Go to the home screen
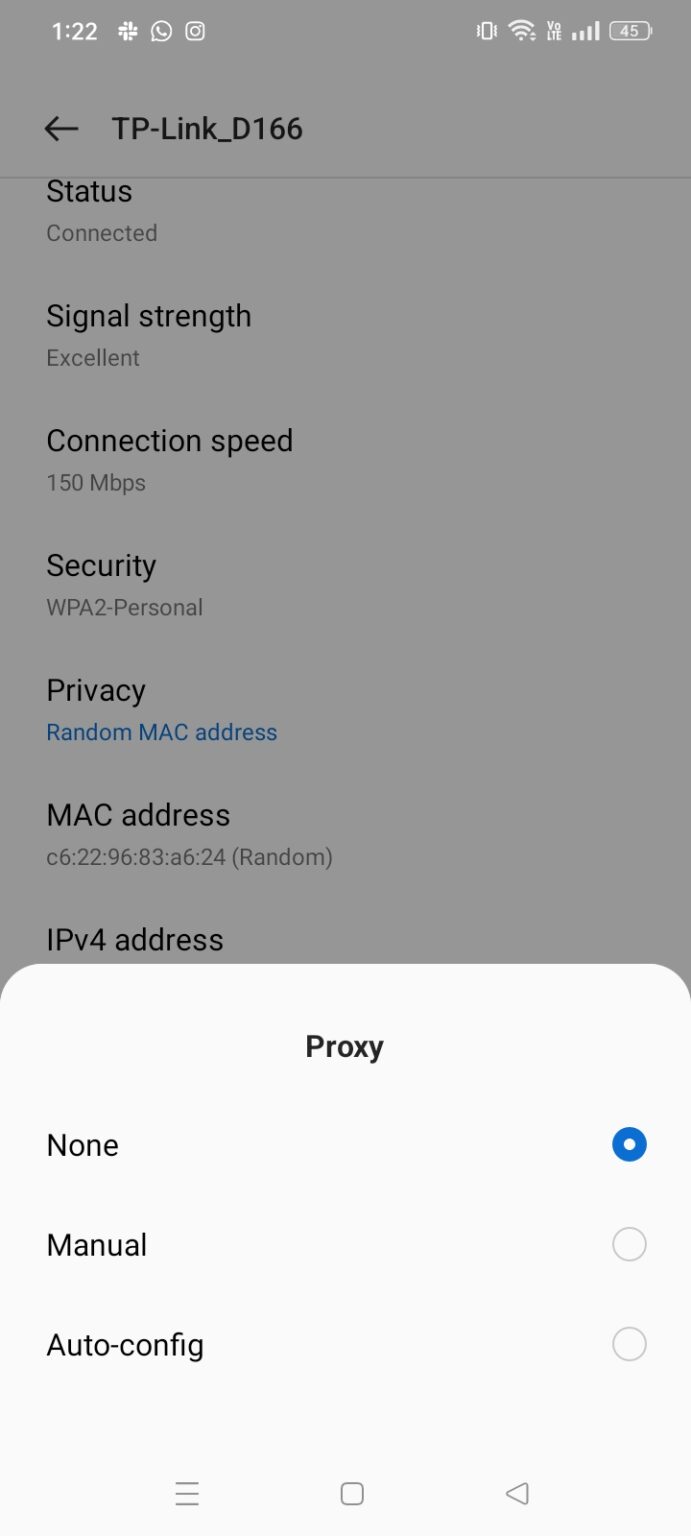Viewport: 691px width, 1536px height. (x=352, y=1494)
